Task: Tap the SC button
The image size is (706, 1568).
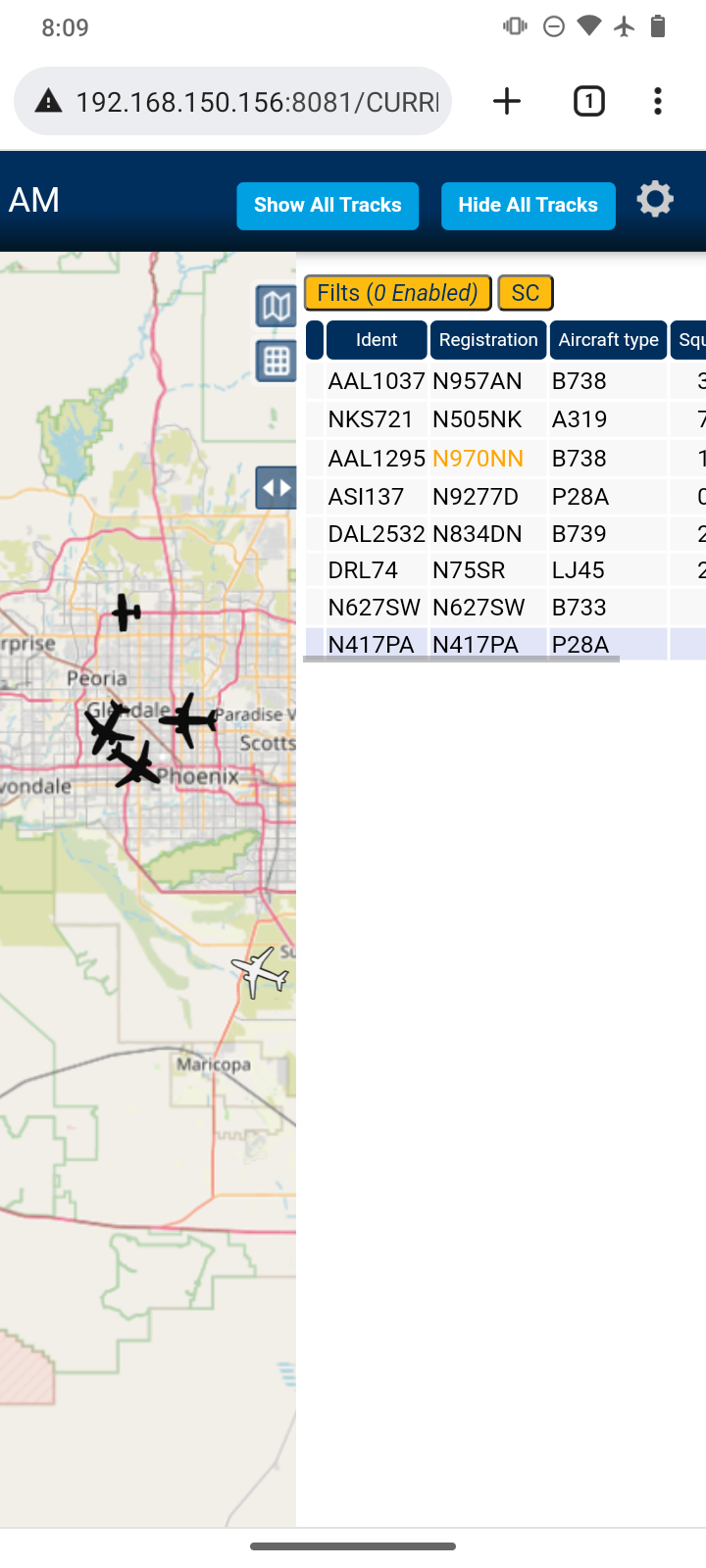Action: [x=526, y=293]
